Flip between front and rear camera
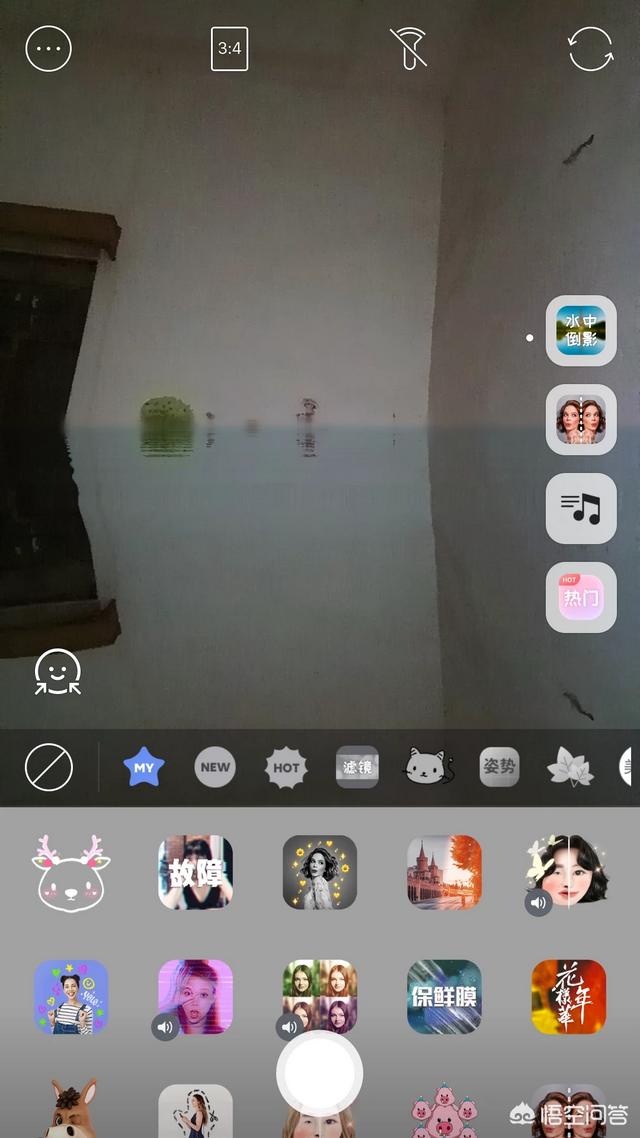This screenshot has height=1138, width=640. tap(590, 49)
